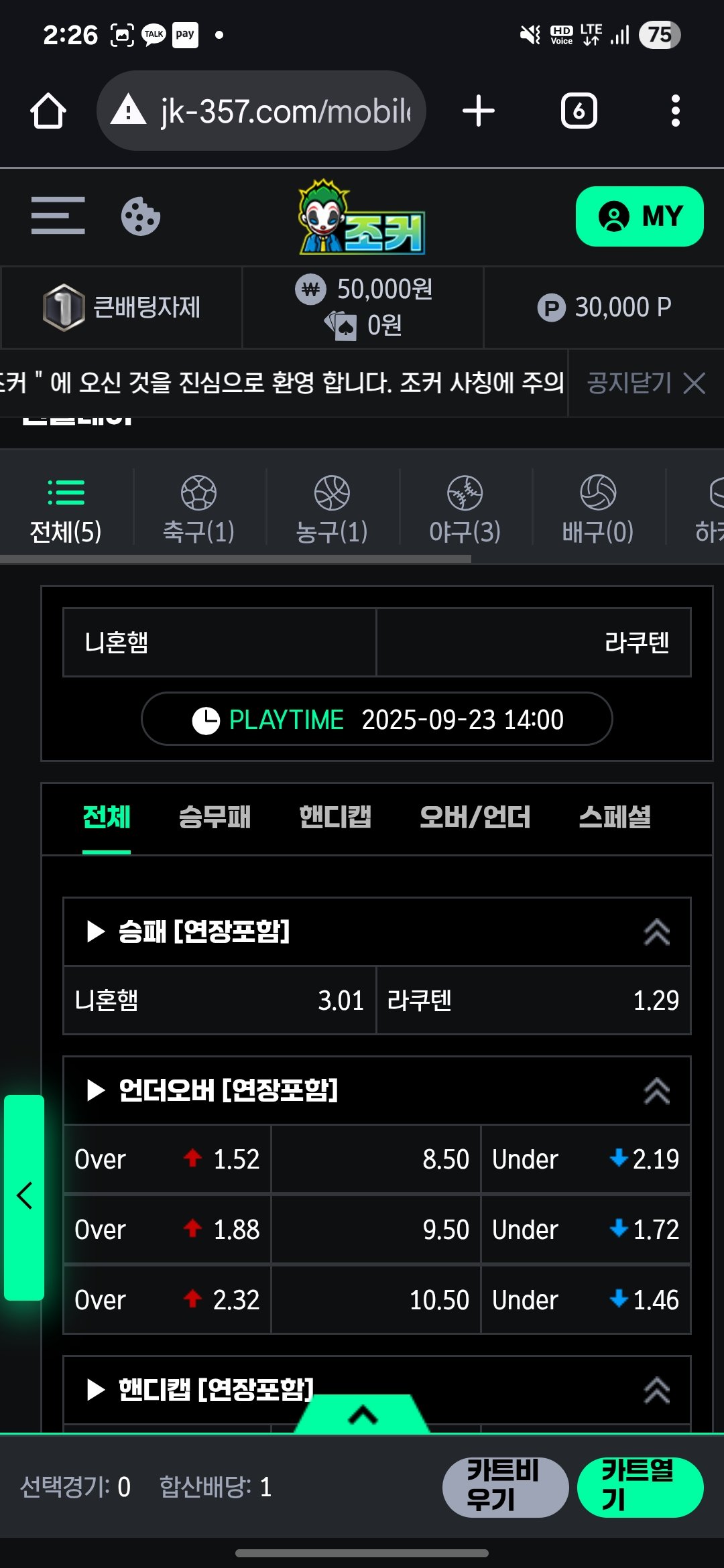Open the cart with 카트열기
724x1568 pixels.
click(x=639, y=1487)
